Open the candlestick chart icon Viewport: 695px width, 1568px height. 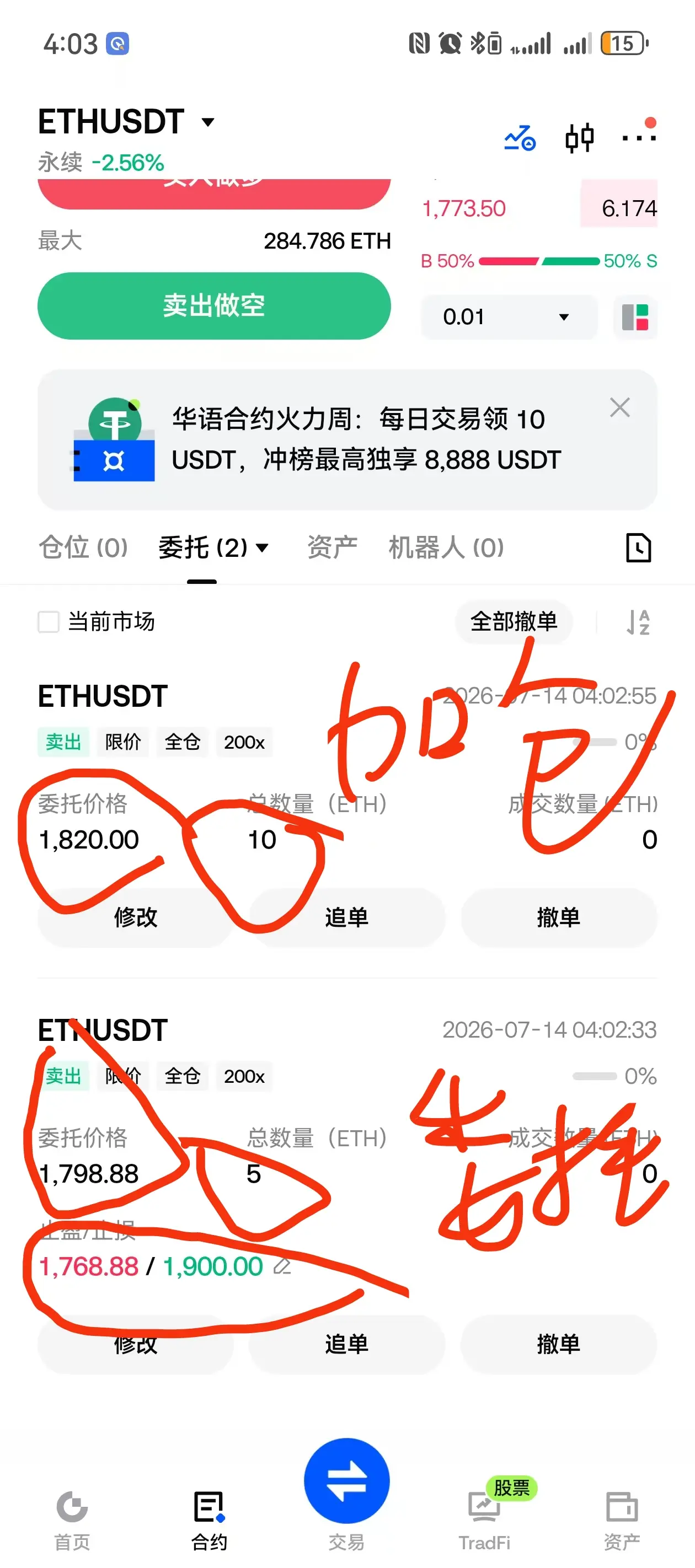(579, 138)
